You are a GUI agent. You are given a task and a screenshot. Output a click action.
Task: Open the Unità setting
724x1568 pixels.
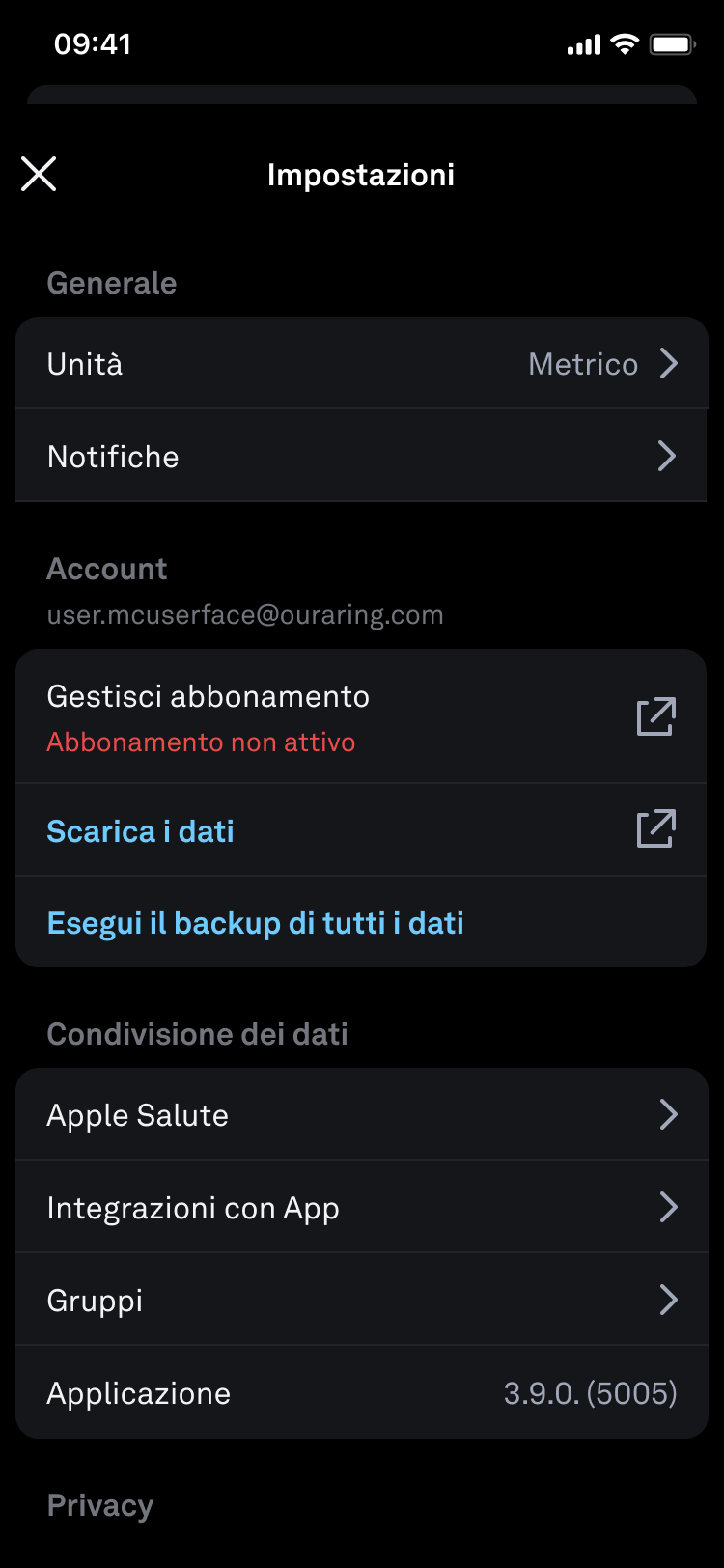[361, 364]
